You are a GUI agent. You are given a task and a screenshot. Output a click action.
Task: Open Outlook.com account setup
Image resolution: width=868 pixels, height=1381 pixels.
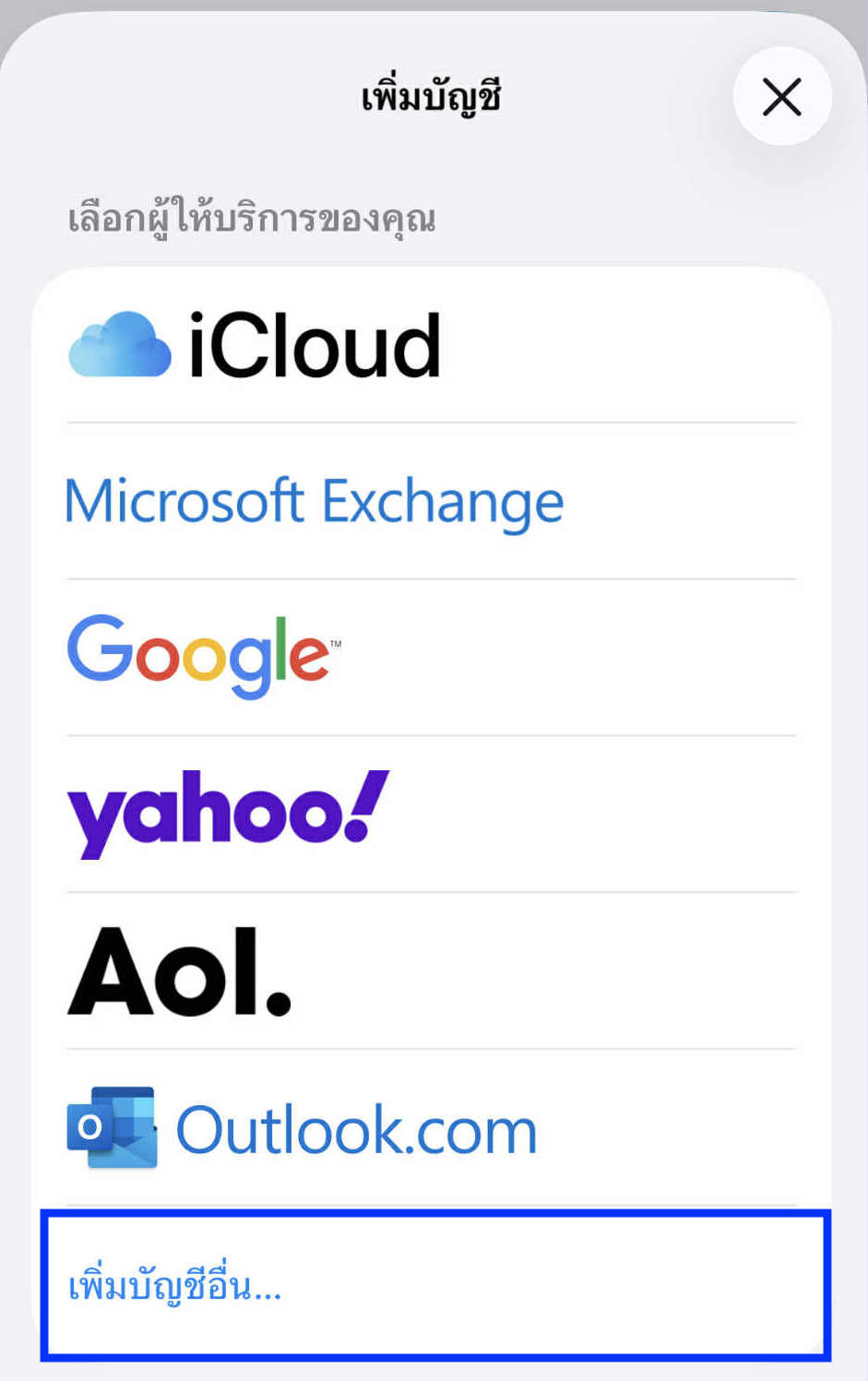[x=431, y=1127]
